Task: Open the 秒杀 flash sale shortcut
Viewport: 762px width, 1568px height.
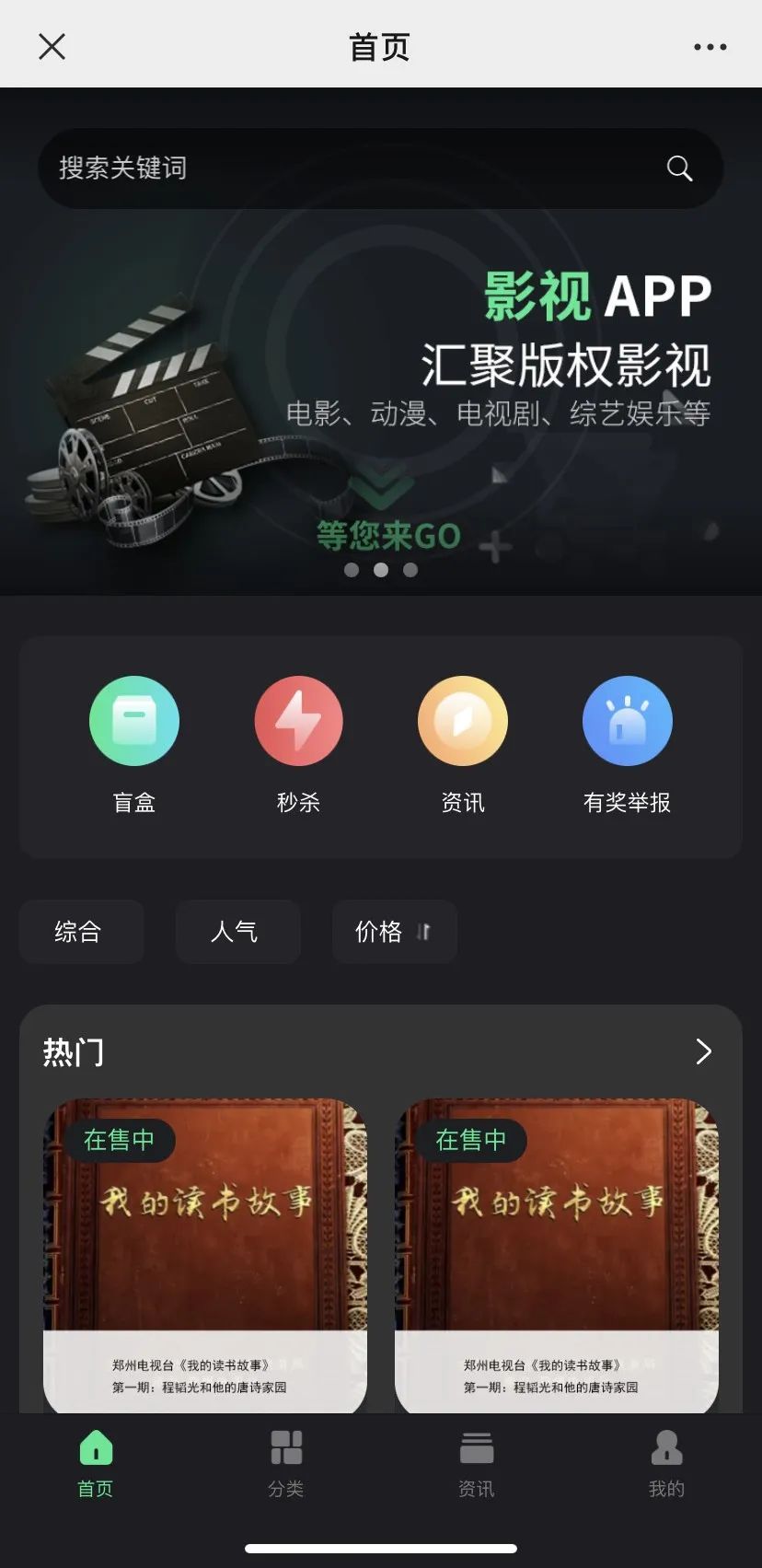Action: click(x=298, y=744)
